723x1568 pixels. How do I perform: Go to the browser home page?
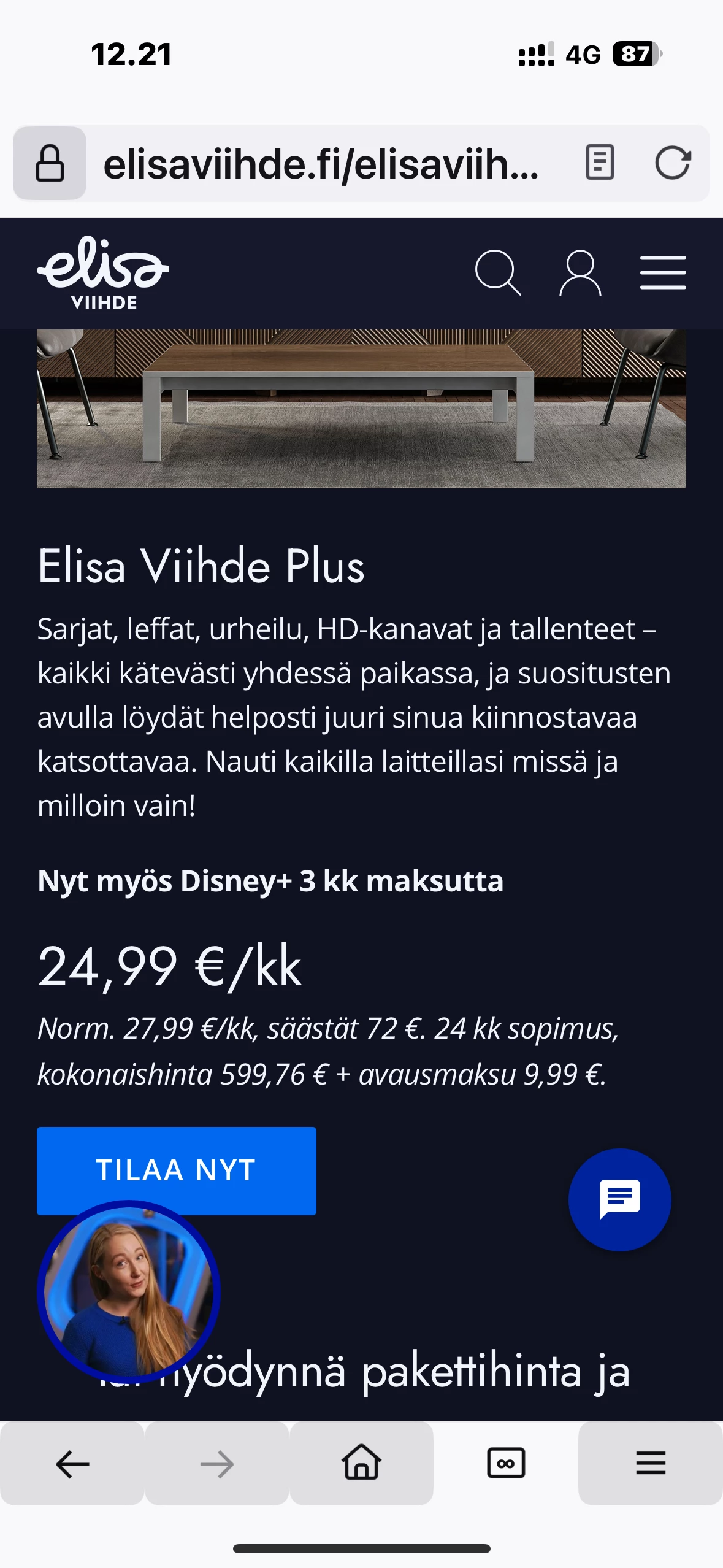tap(361, 1464)
